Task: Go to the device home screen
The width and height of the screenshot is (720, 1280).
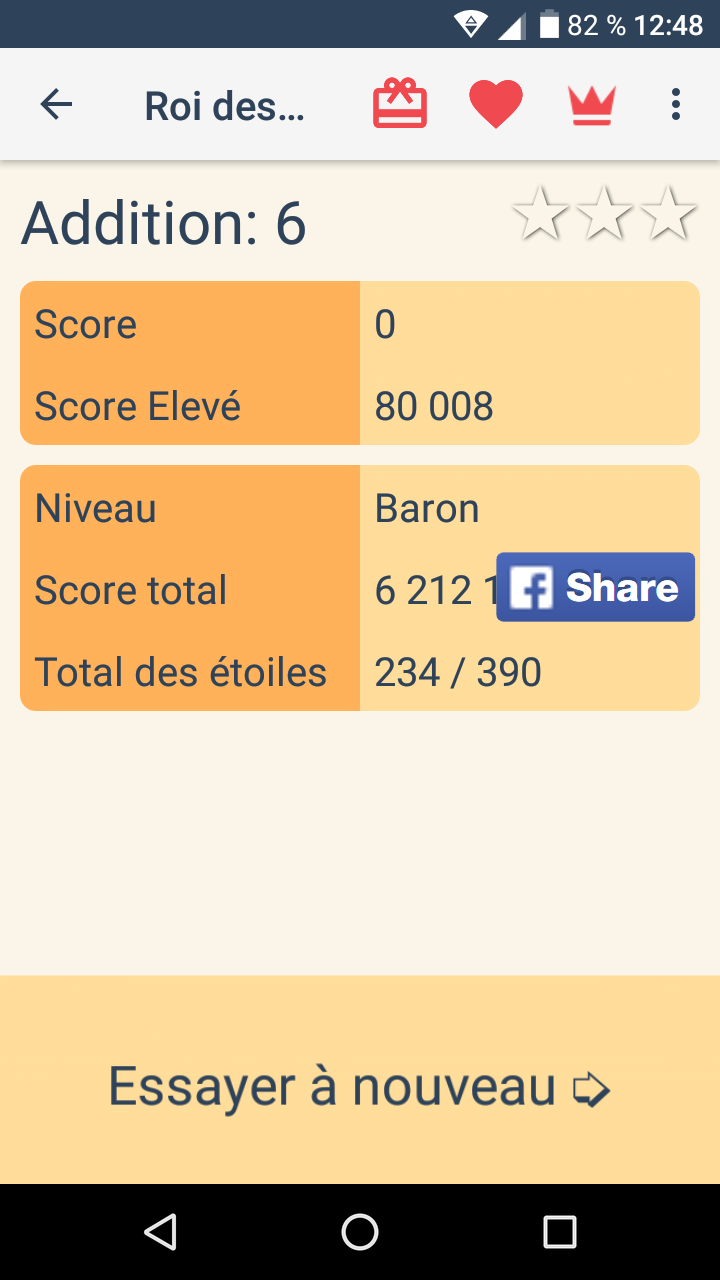Action: (360, 1232)
